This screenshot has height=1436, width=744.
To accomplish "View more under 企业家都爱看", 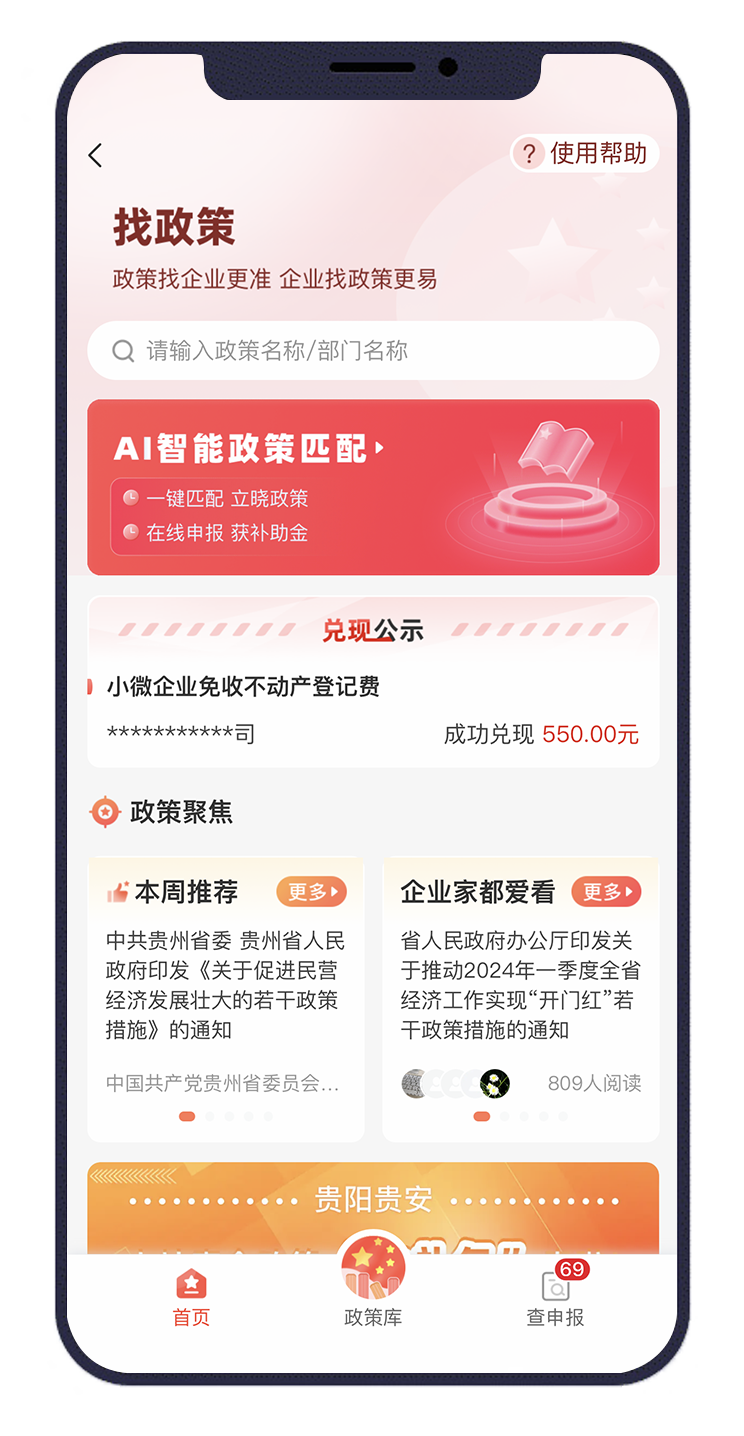I will (x=606, y=892).
